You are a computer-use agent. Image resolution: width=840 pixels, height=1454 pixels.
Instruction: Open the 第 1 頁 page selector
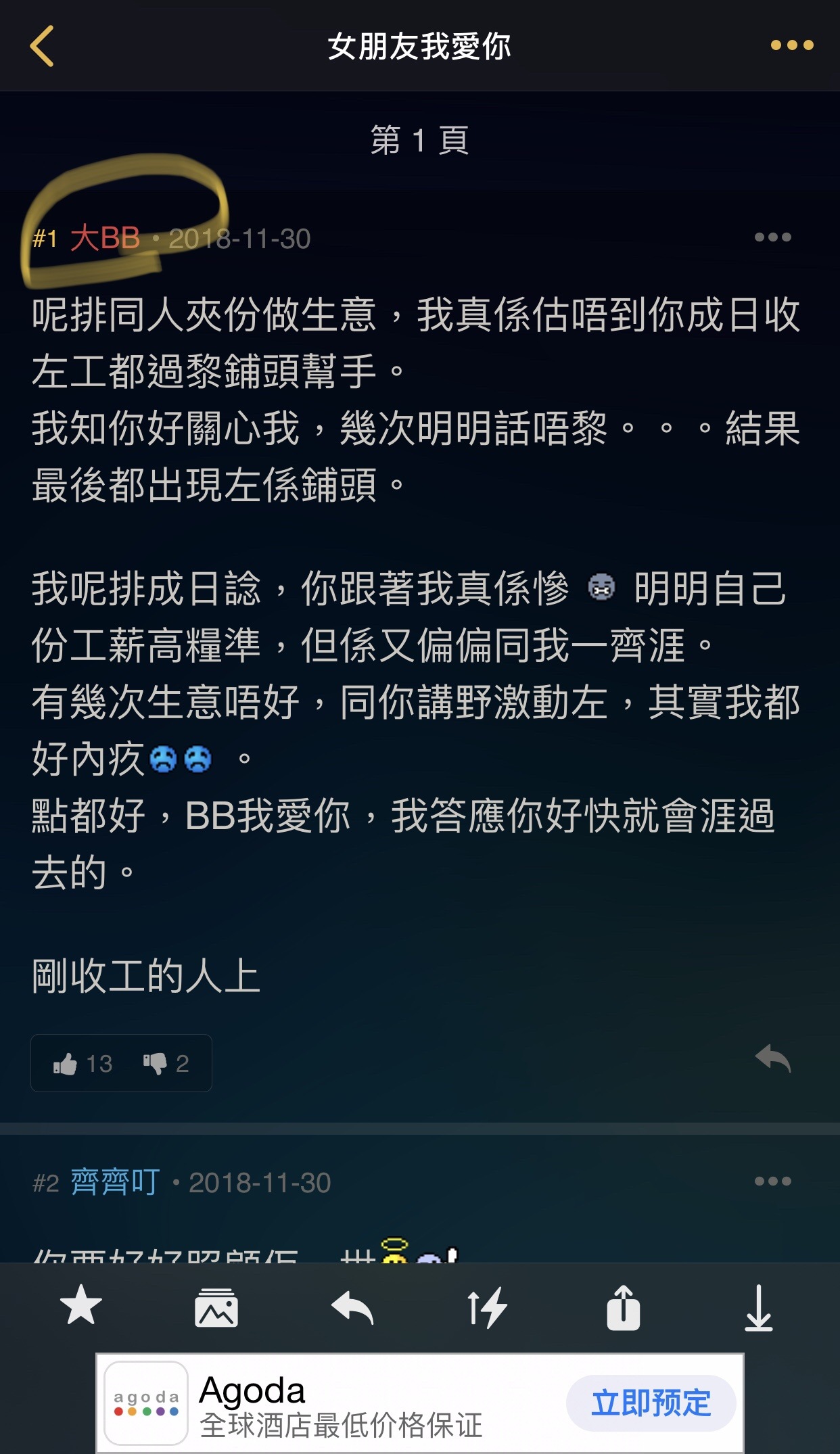419,140
